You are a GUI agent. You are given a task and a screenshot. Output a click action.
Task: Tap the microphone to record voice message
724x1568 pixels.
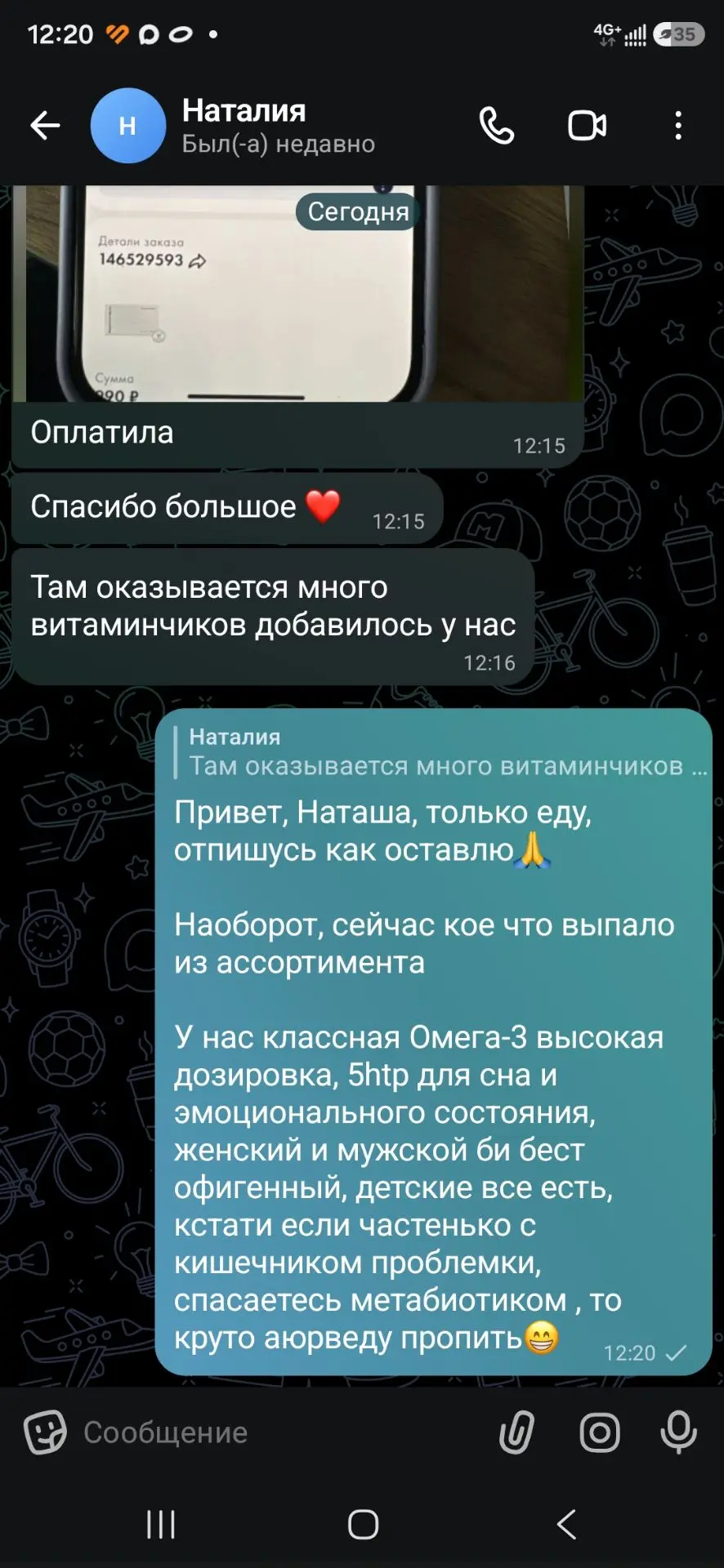pos(678,1432)
